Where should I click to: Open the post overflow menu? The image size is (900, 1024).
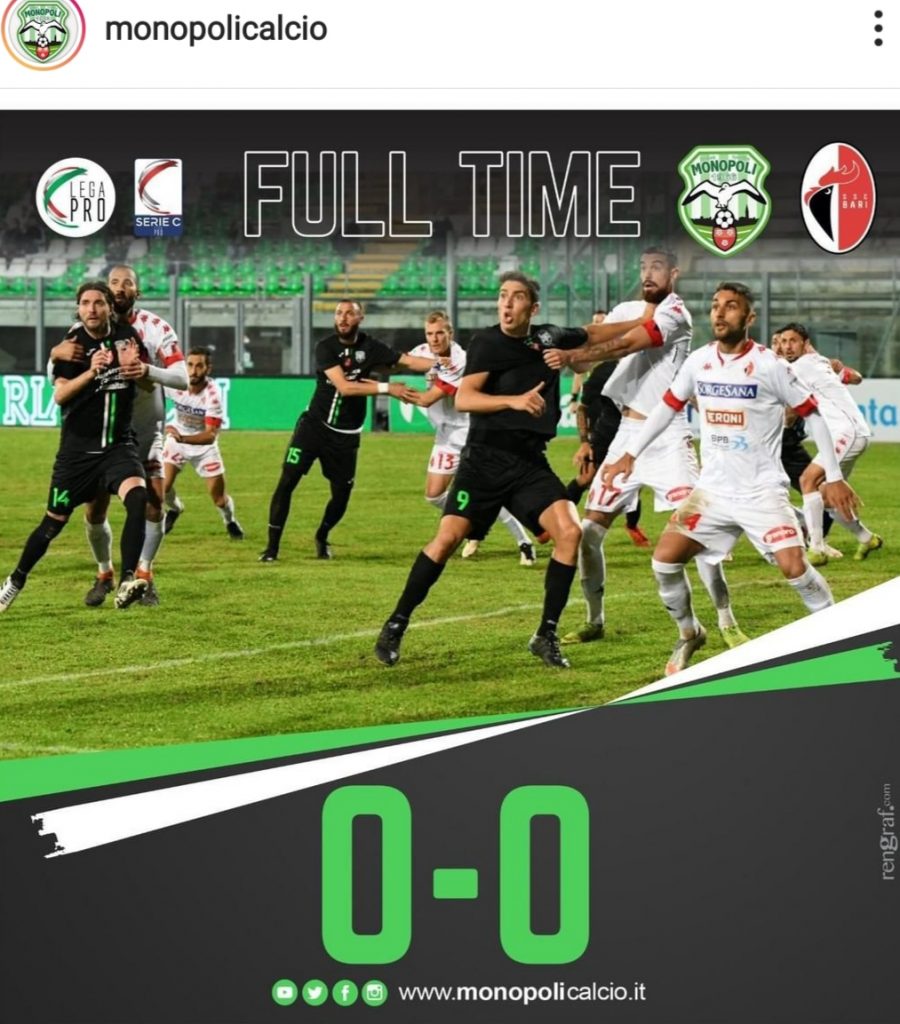pos(877,29)
